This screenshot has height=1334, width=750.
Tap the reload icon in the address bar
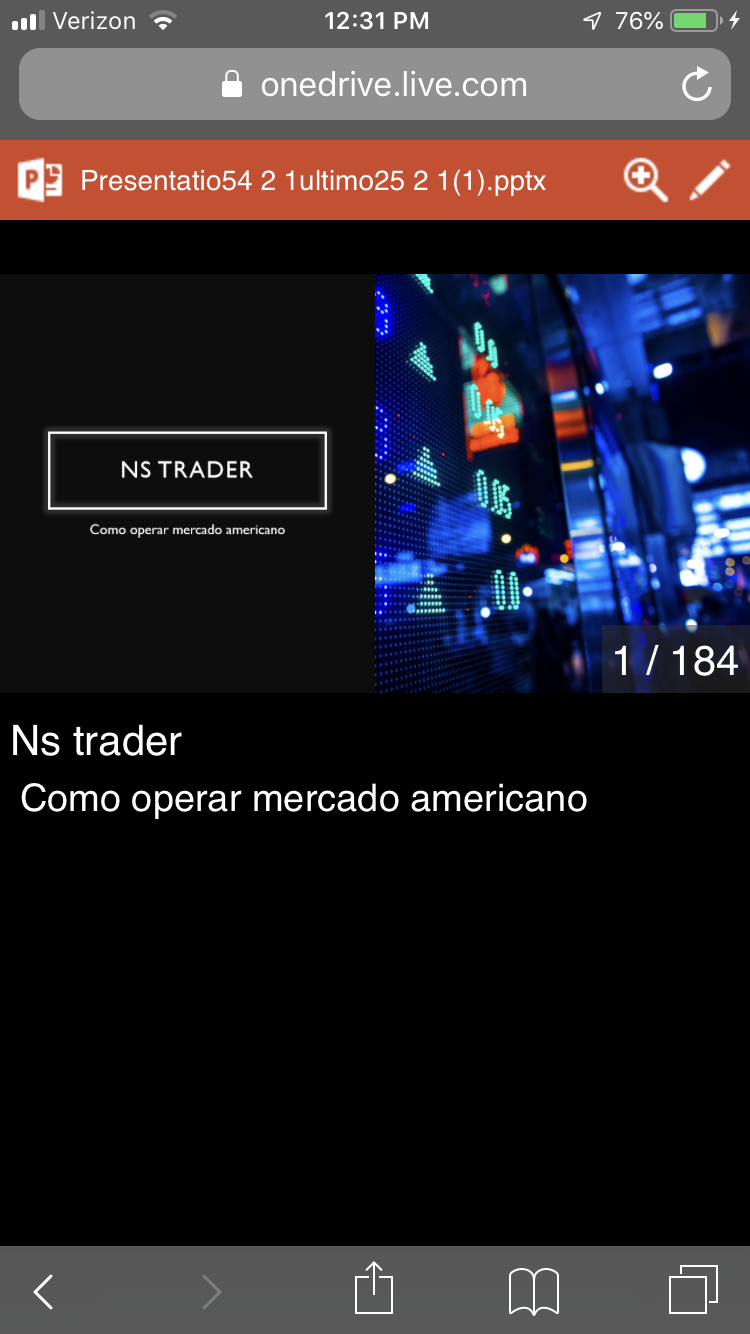pyautogui.click(x=697, y=84)
